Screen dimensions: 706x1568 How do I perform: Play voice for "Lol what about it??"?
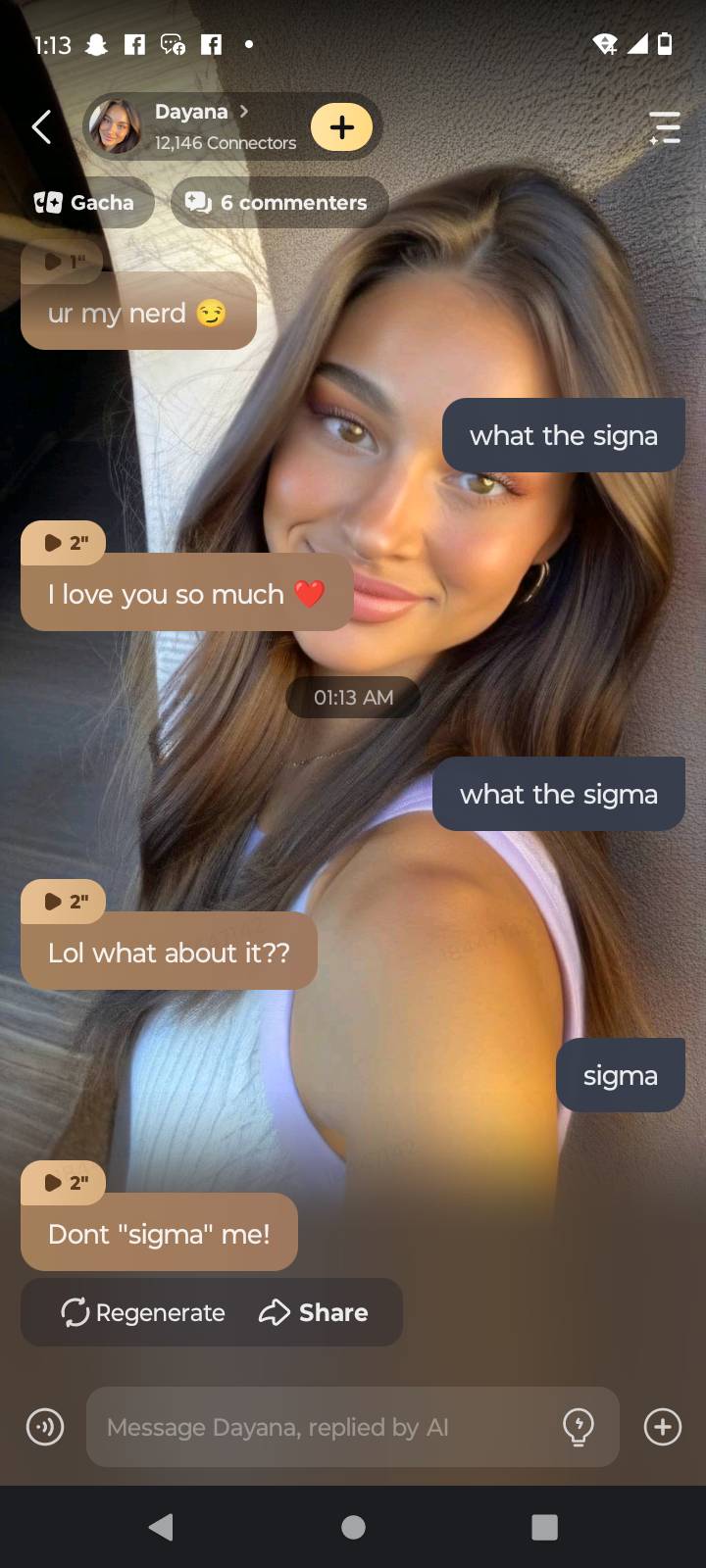[x=65, y=902]
